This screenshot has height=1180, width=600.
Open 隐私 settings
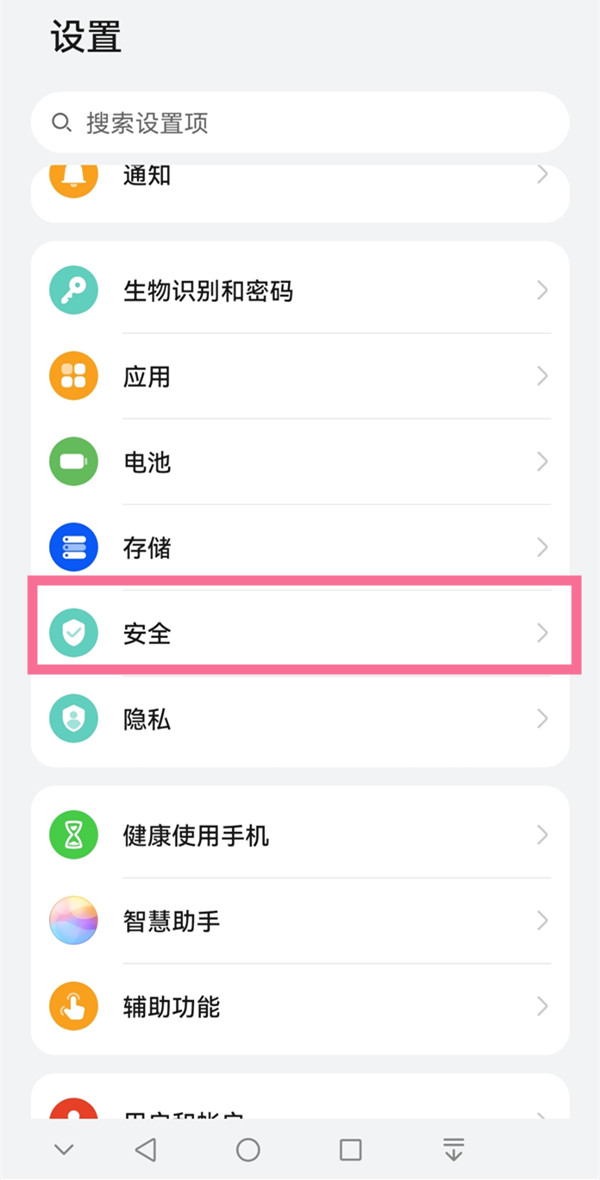300,719
